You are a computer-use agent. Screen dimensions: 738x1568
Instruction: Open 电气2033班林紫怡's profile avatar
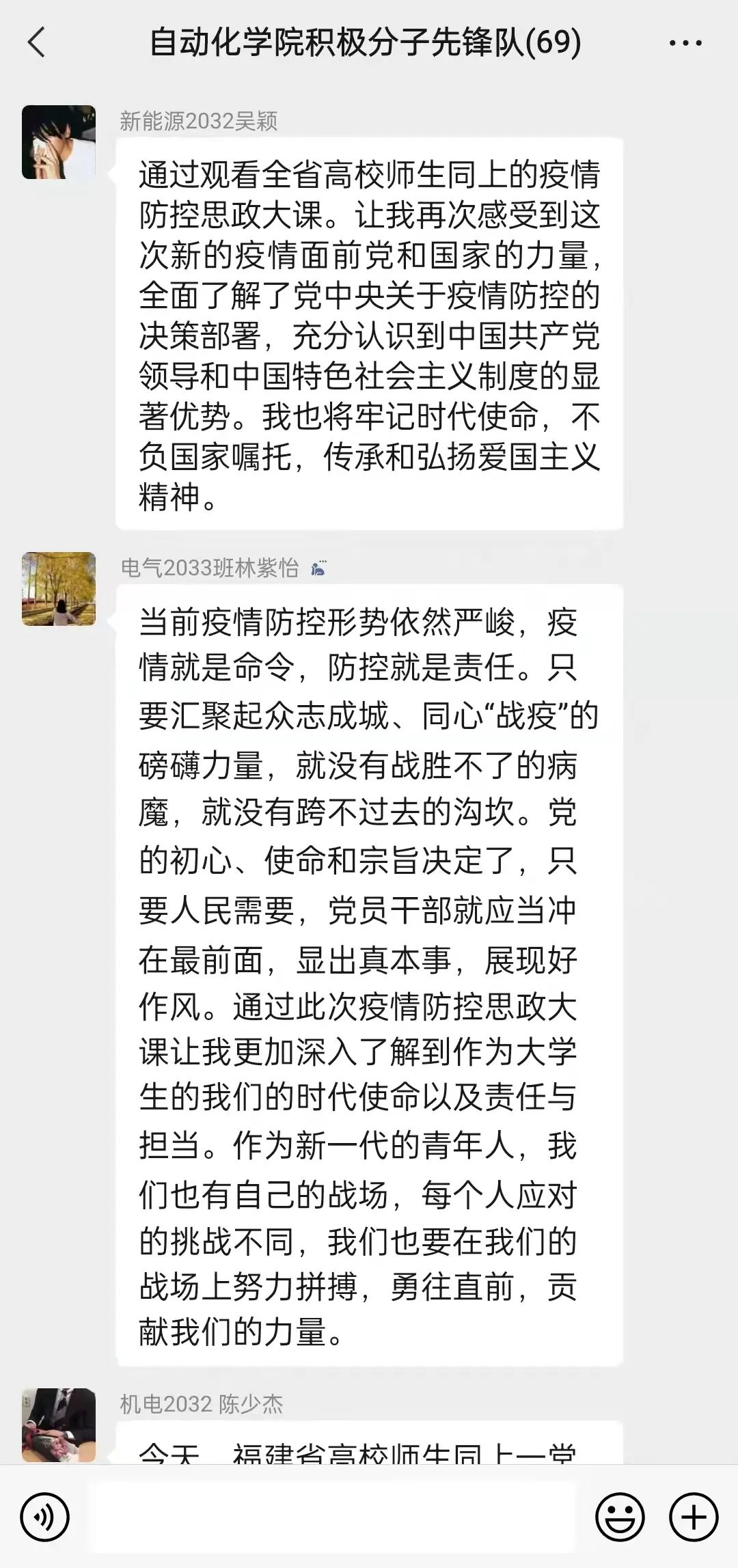[59, 589]
